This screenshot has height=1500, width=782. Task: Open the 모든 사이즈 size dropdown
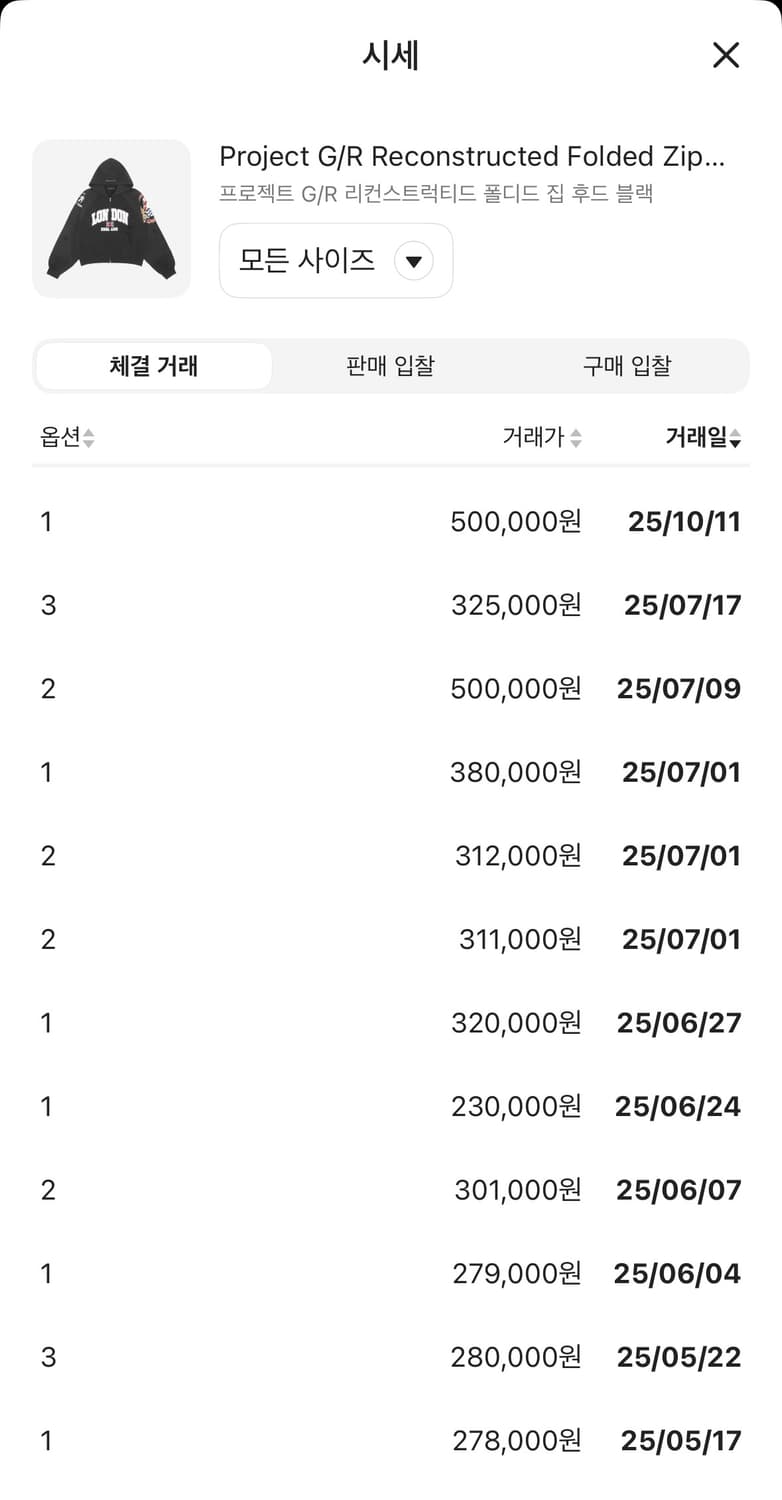[x=336, y=261]
